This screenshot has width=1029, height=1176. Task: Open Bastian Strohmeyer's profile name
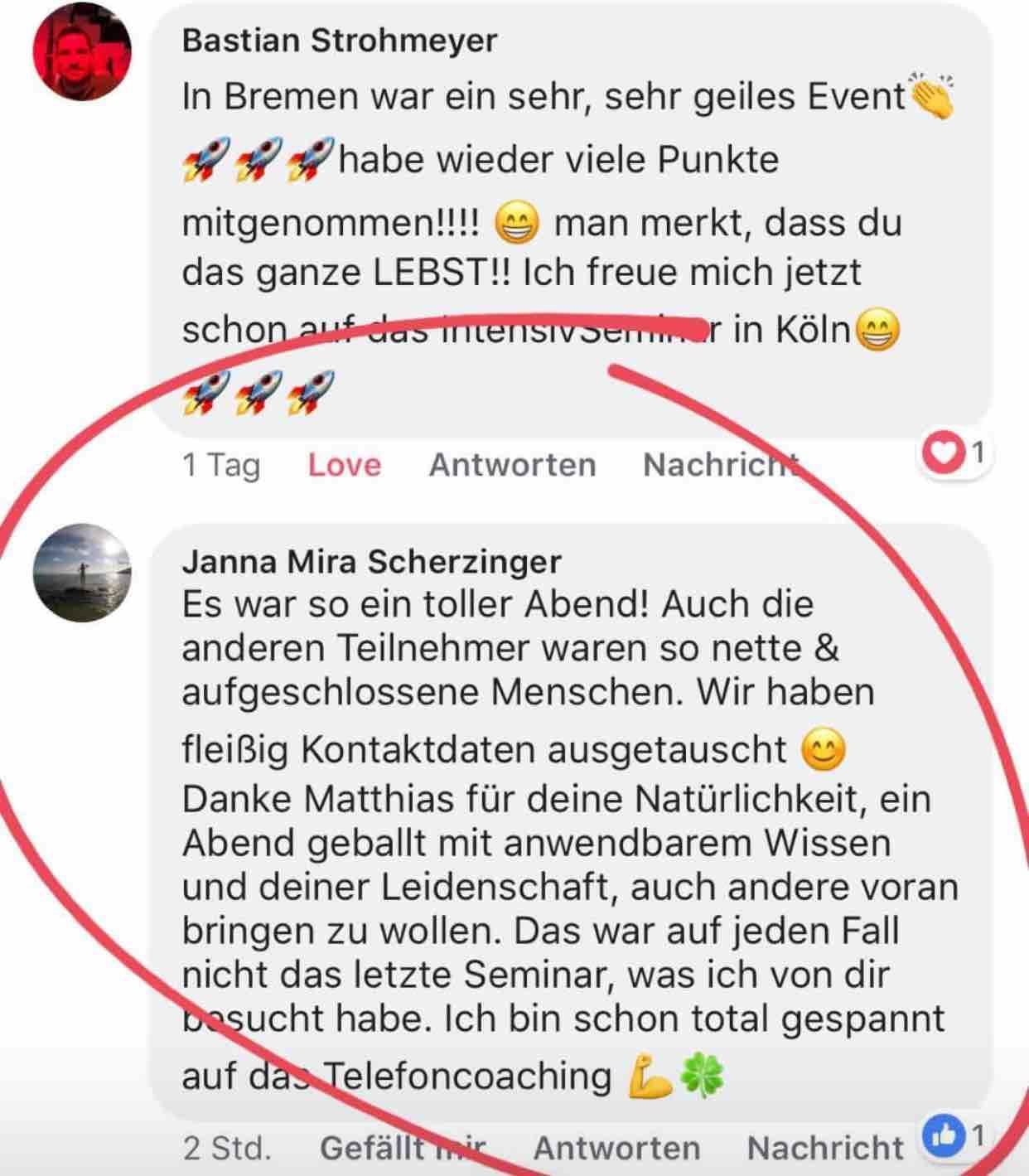pyautogui.click(x=339, y=40)
